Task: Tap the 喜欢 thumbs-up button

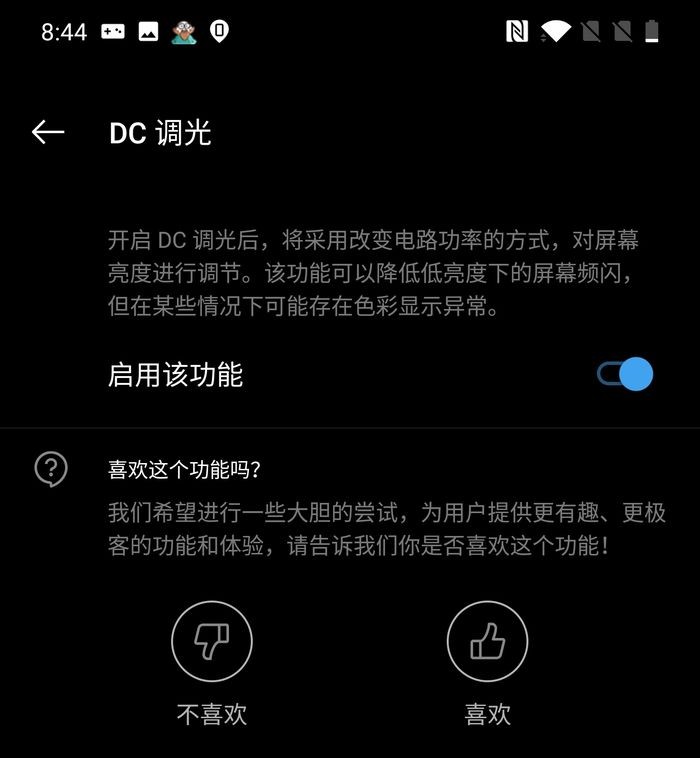Action: (487, 642)
